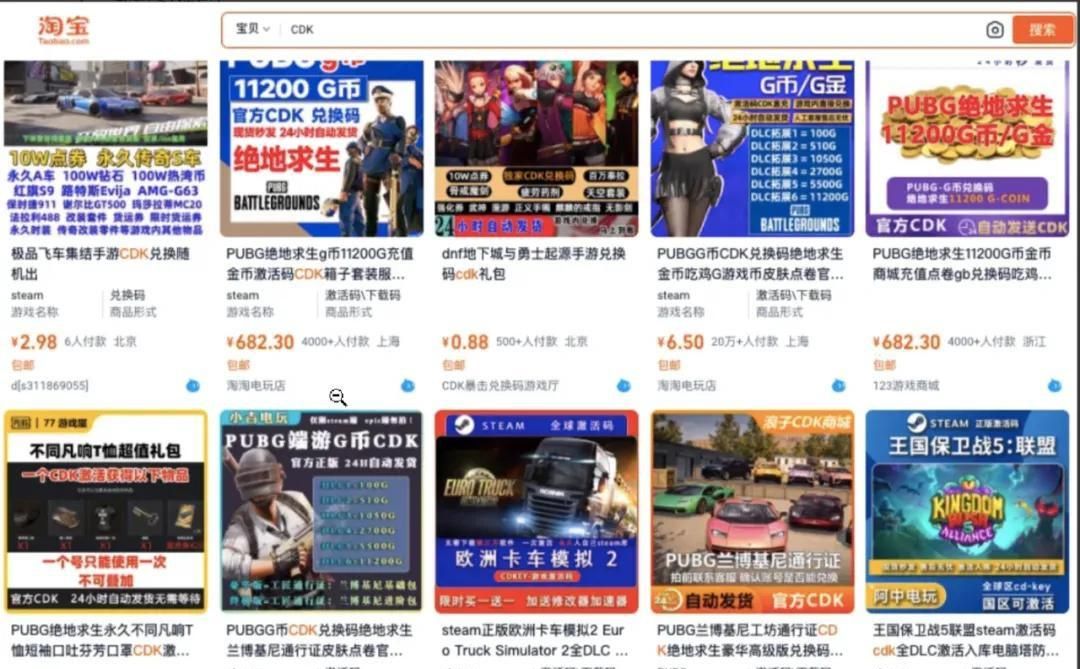Open the camera image search icon
The image size is (1080, 669).
[994, 30]
